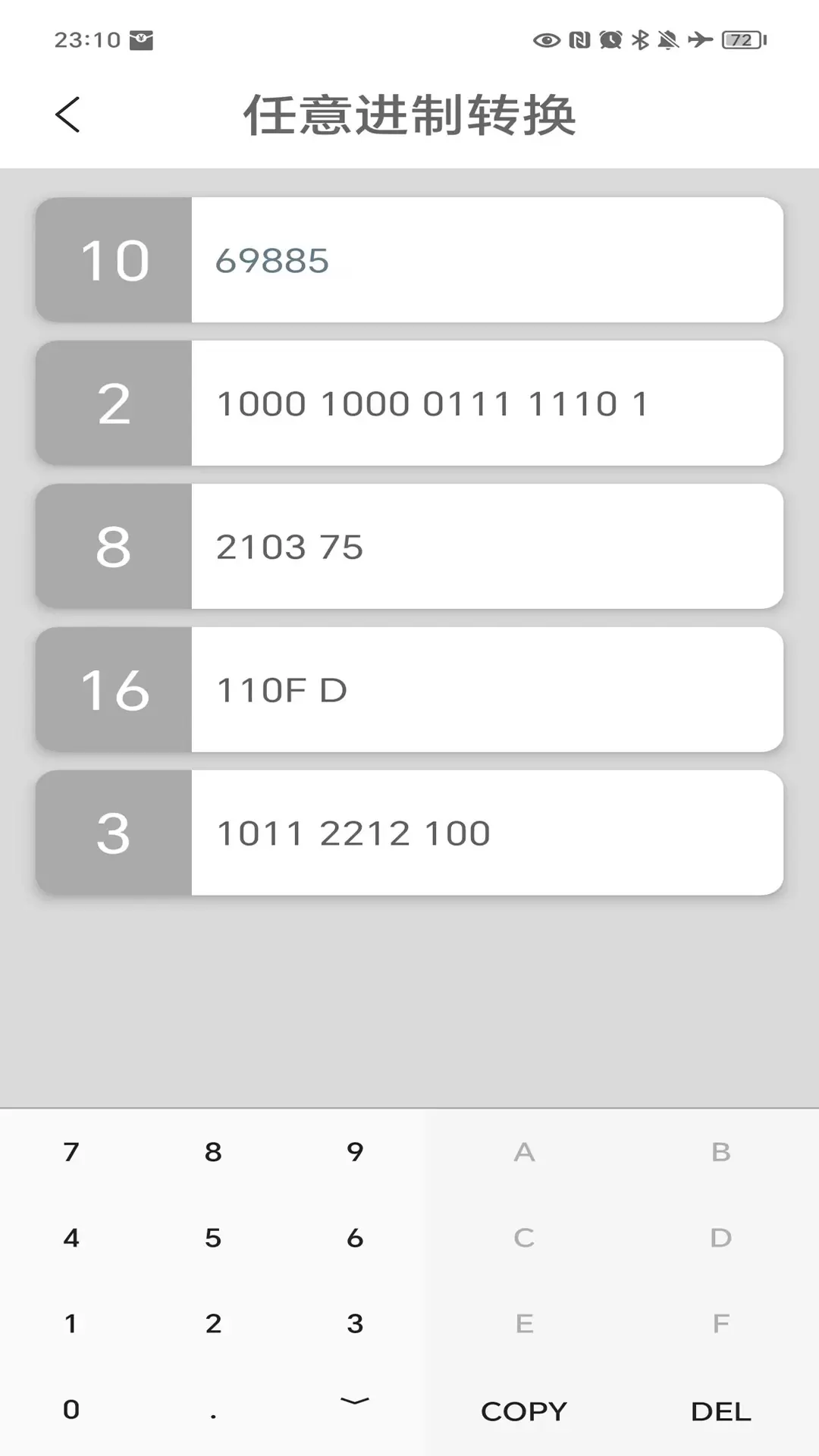Image resolution: width=819 pixels, height=1456 pixels.
Task: Select the base 8 octal field
Action: pyautogui.click(x=485, y=547)
